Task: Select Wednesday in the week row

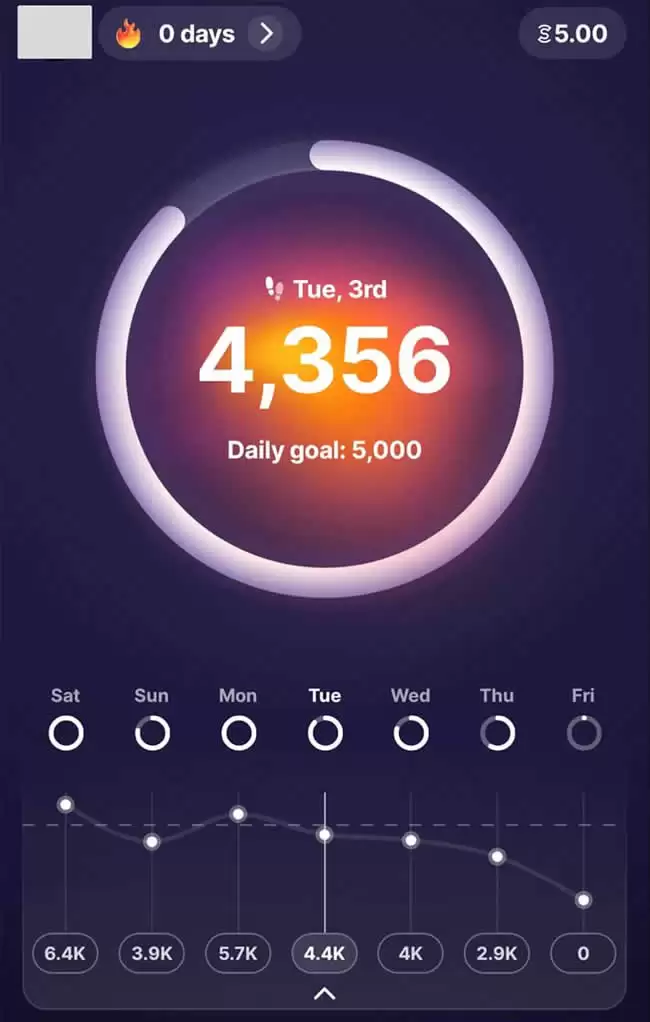Action: pos(411,733)
